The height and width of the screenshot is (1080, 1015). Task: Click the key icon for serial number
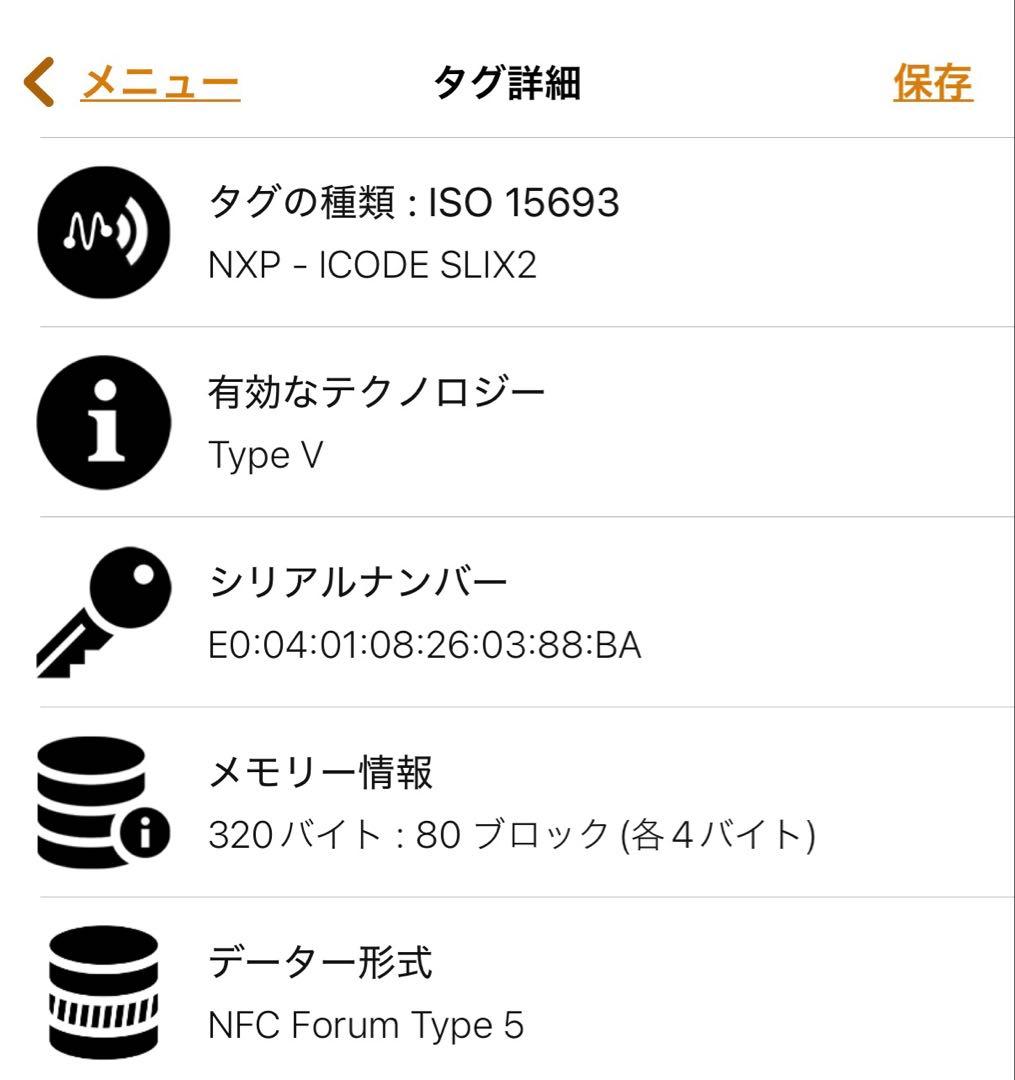(x=101, y=613)
